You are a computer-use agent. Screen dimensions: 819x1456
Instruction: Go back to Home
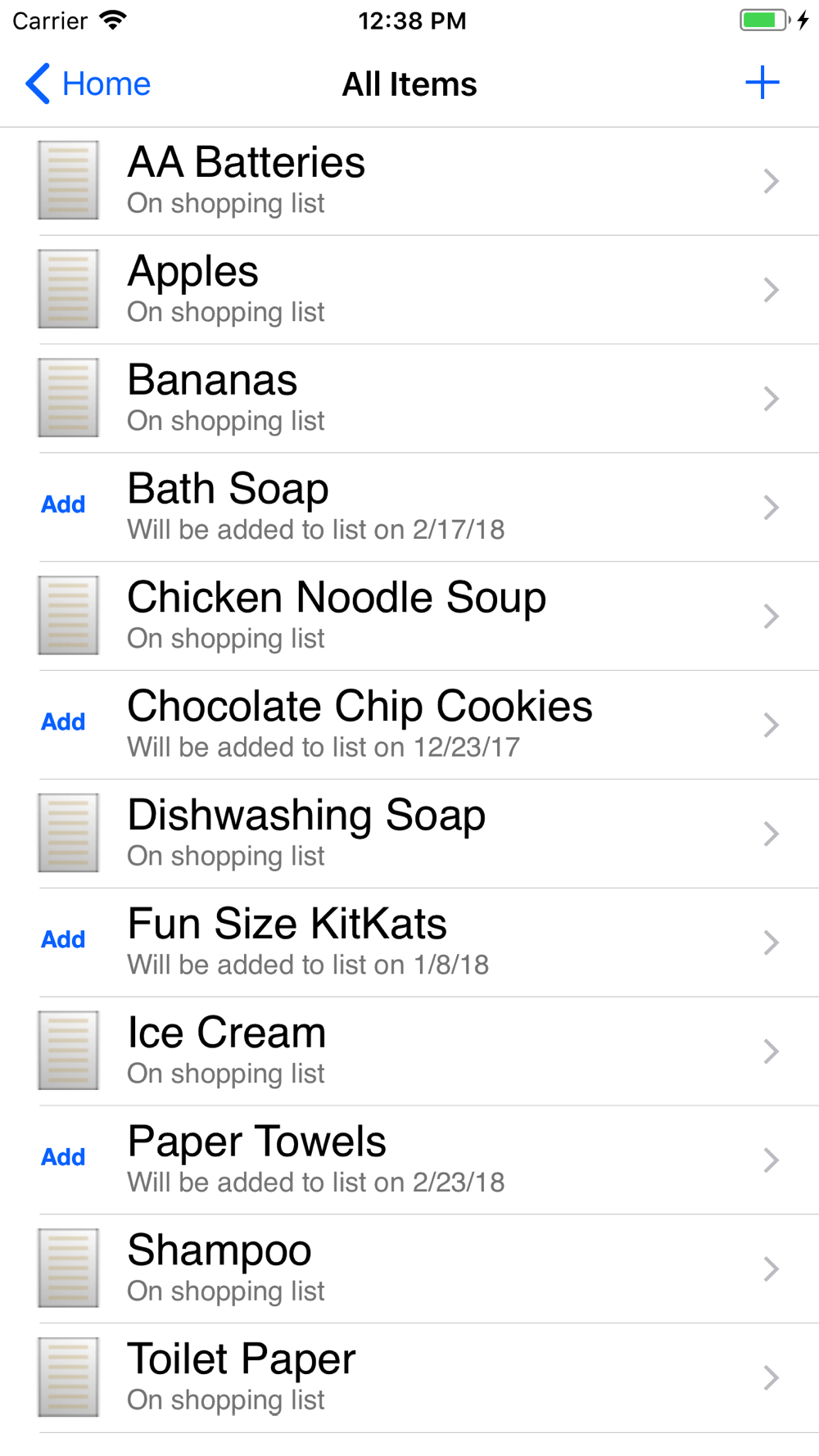[x=88, y=84]
